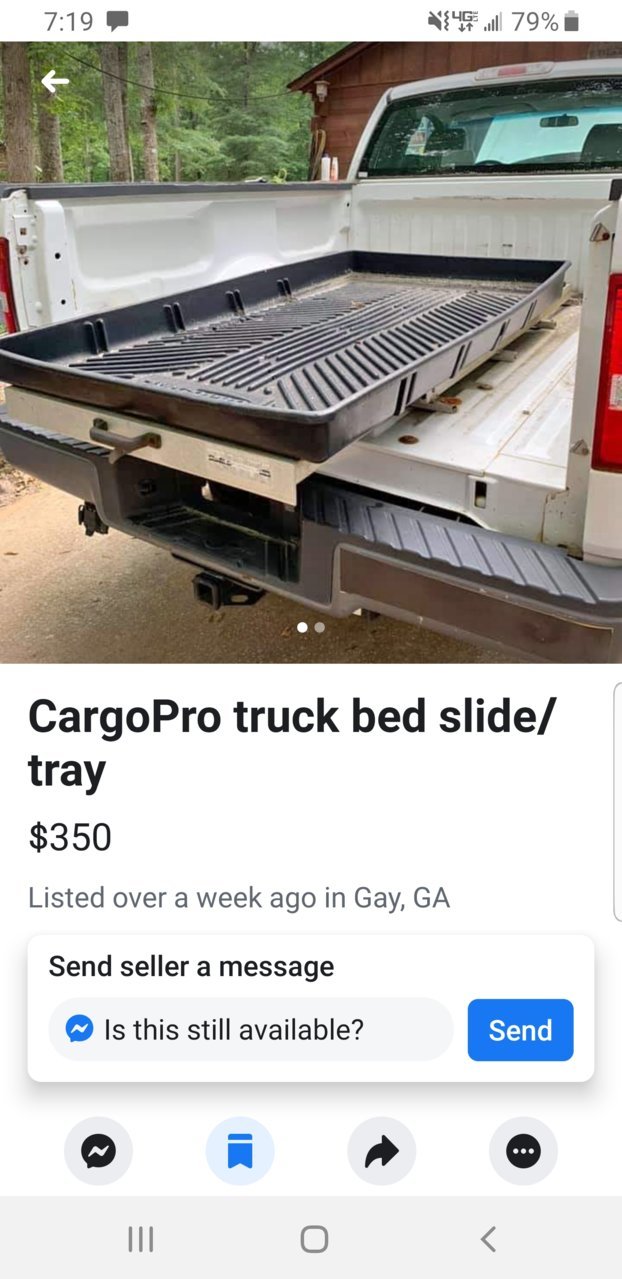Viewport: 622px width, 1279px height.
Task: Open the recent apps view
Action: click(x=141, y=1240)
